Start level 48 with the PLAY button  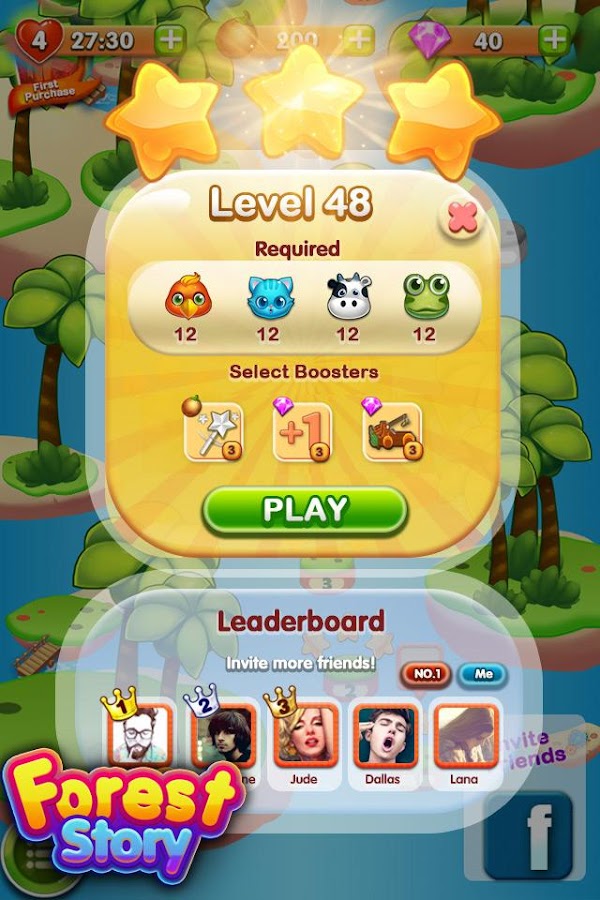point(305,511)
